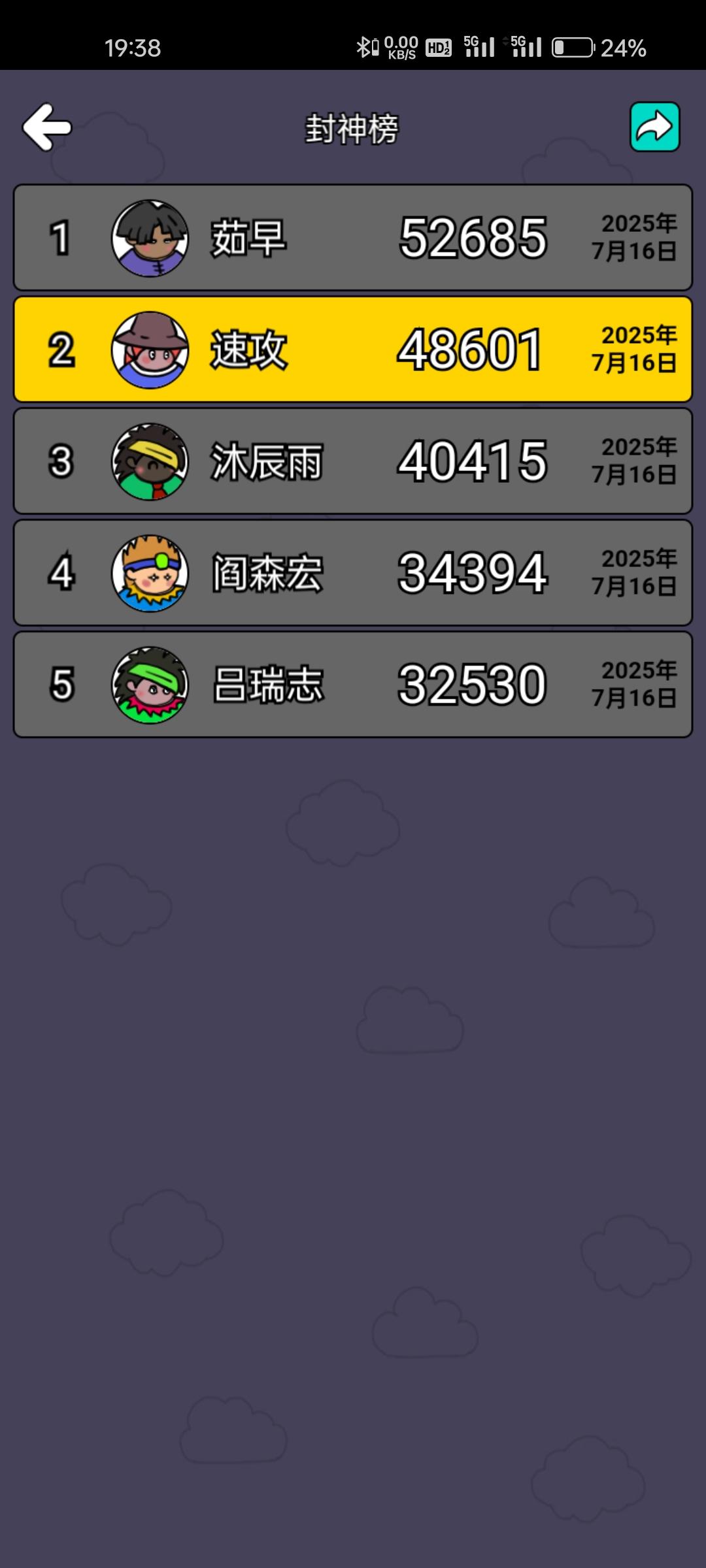Select the first place row for 茹早
Image resolution: width=706 pixels, height=1568 pixels.
(x=353, y=238)
